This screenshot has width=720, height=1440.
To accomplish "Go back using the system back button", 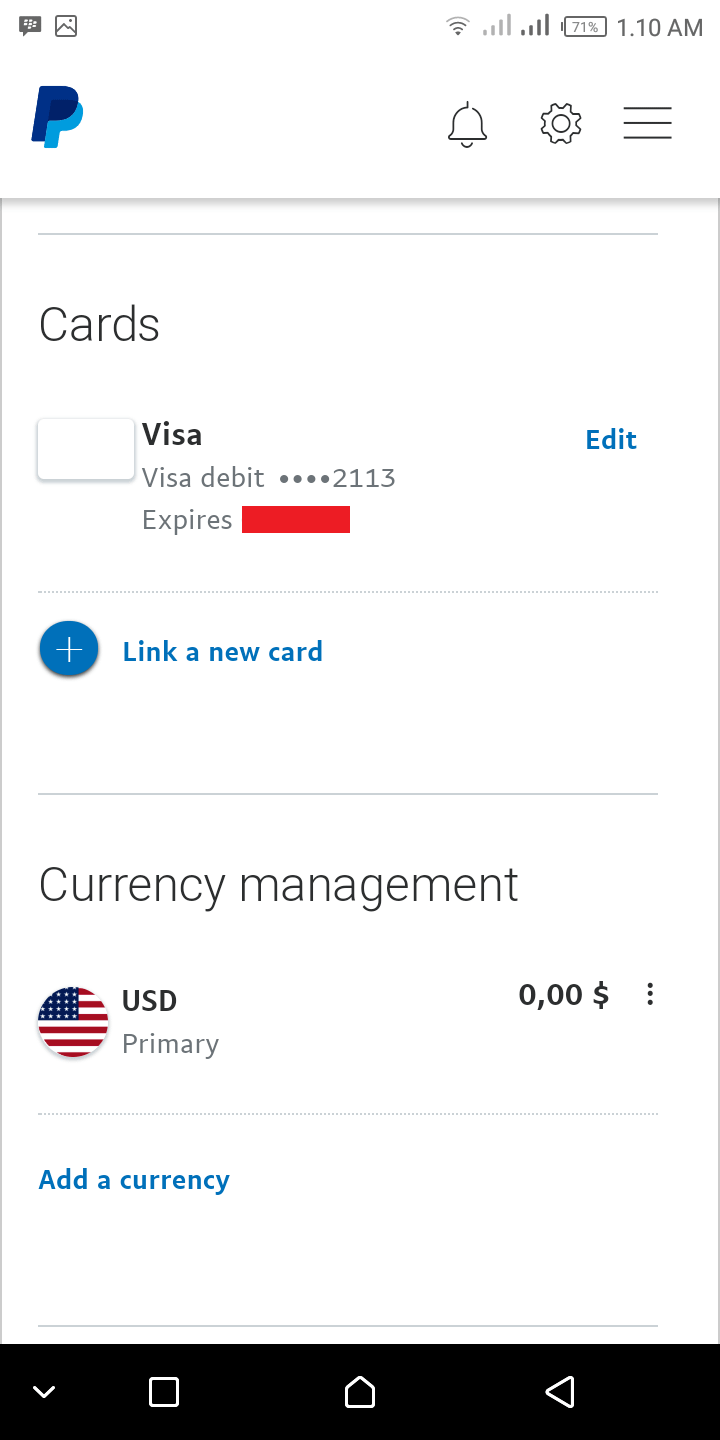I will 560,1392.
